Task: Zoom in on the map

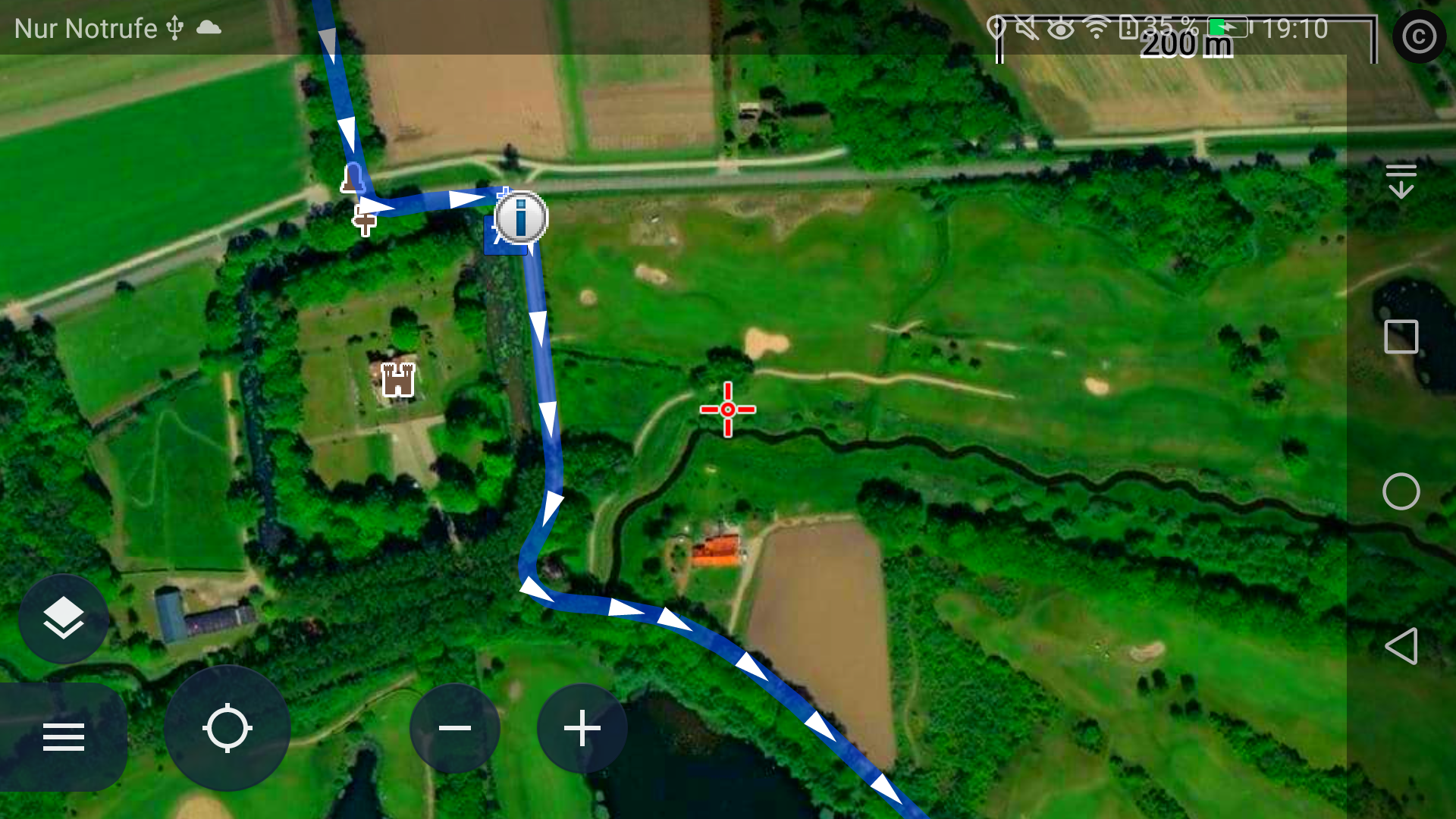Action: click(582, 728)
